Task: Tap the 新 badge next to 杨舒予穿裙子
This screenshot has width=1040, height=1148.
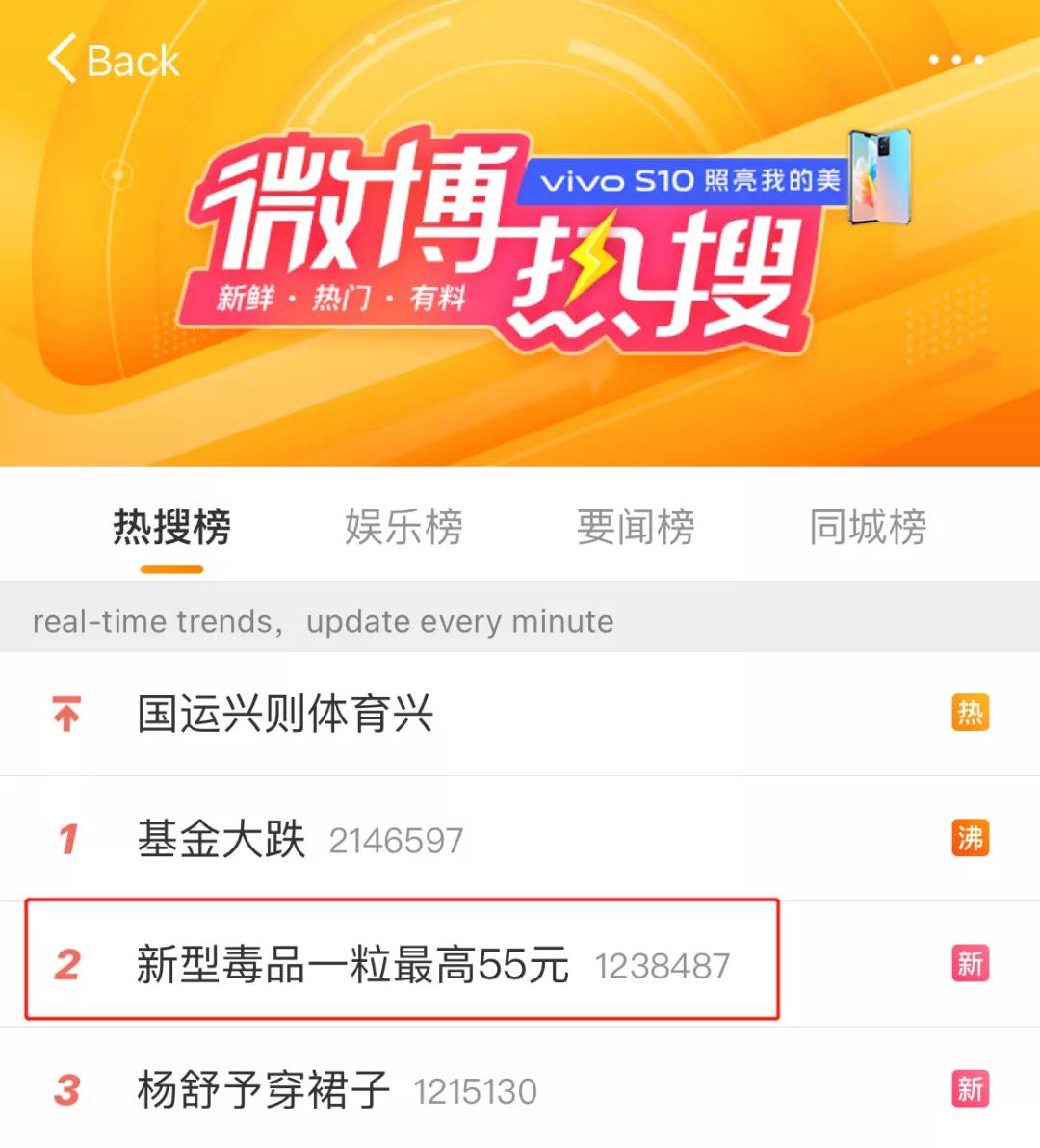Action: (971, 1089)
